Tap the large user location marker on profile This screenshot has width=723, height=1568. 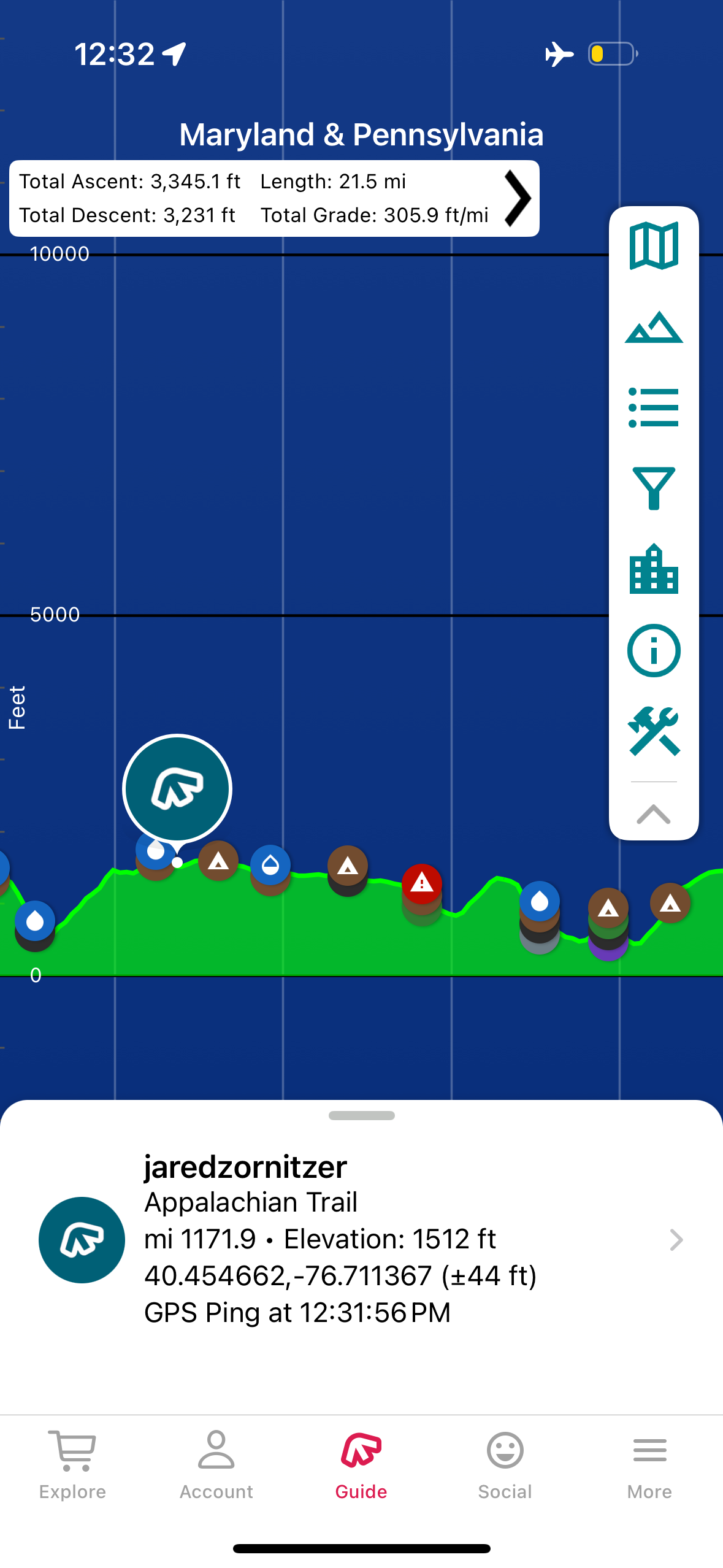177,789
